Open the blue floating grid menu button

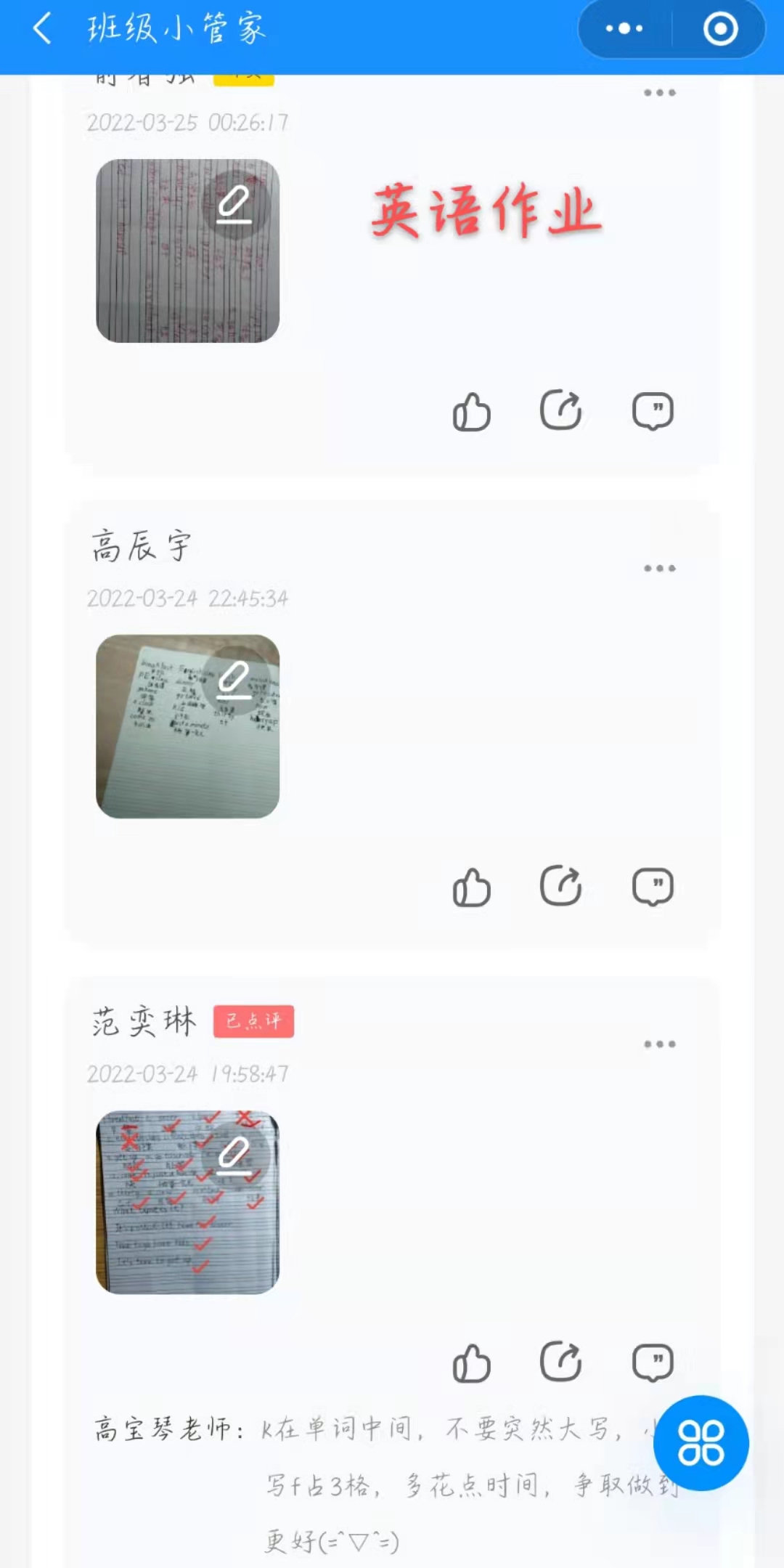tap(701, 1442)
